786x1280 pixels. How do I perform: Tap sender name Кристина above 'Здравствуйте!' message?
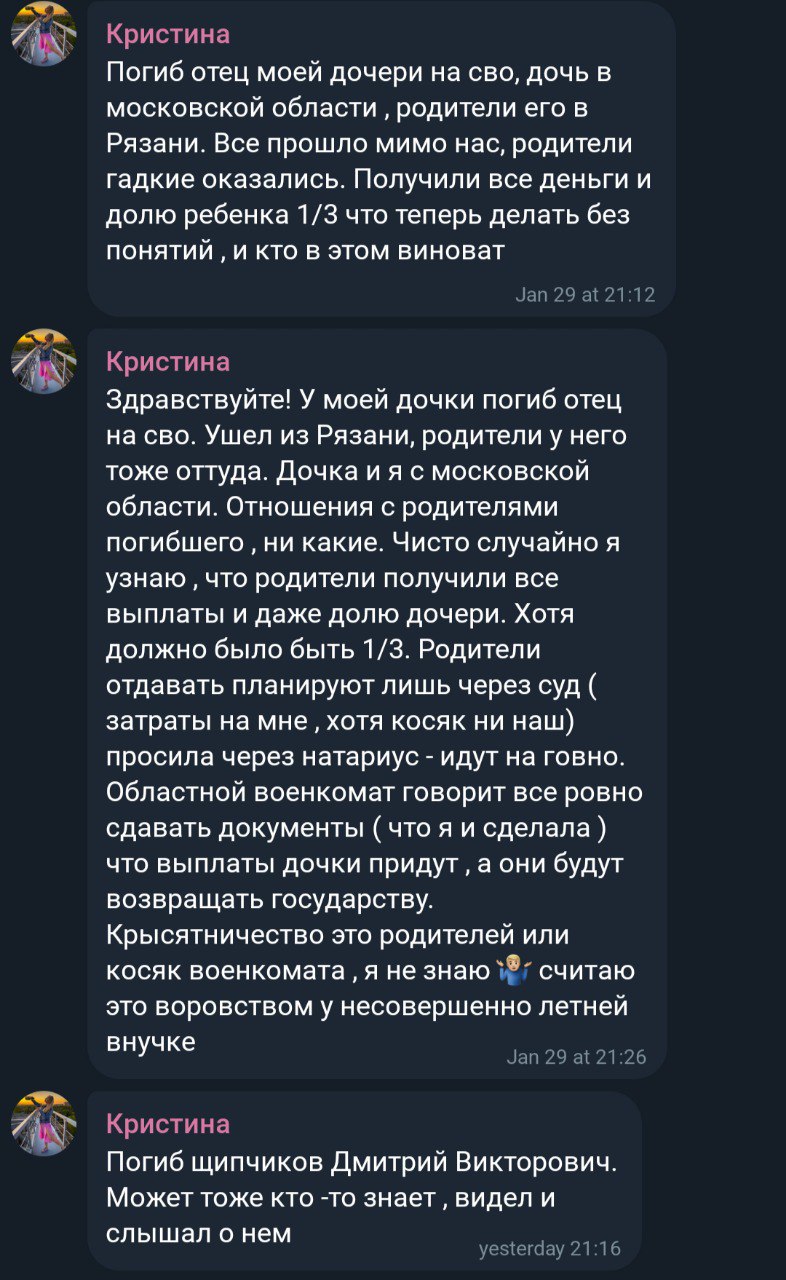point(168,362)
